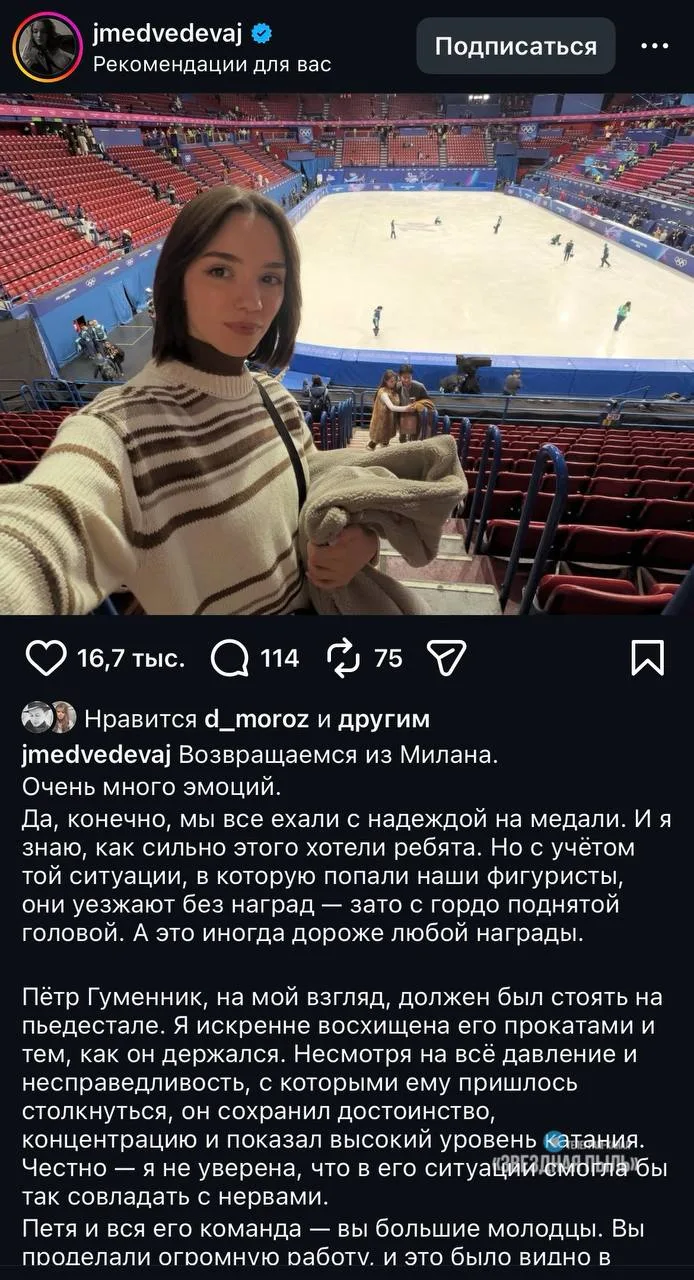
Task: Share the post via the paper plane icon
Action: click(x=446, y=658)
